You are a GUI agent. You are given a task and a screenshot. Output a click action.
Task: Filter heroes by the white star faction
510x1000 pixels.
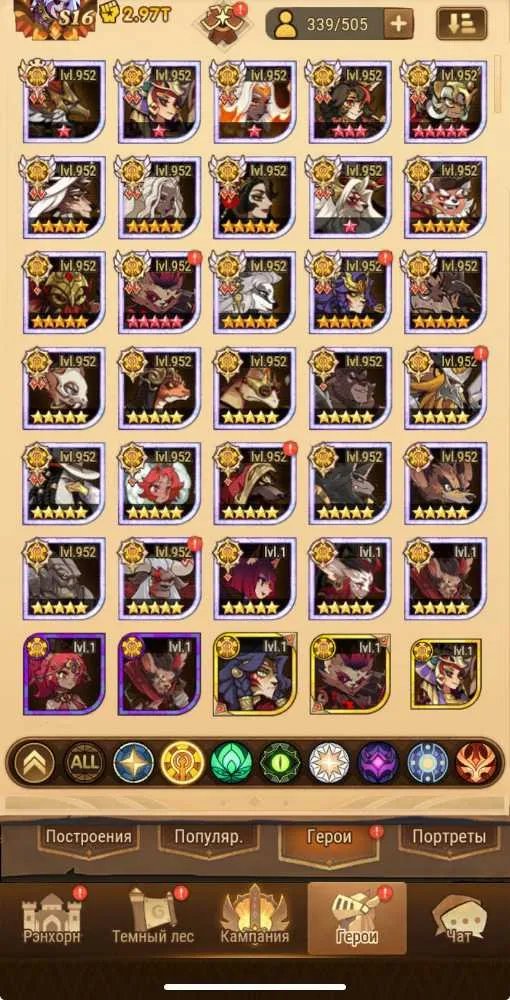[x=329, y=762]
